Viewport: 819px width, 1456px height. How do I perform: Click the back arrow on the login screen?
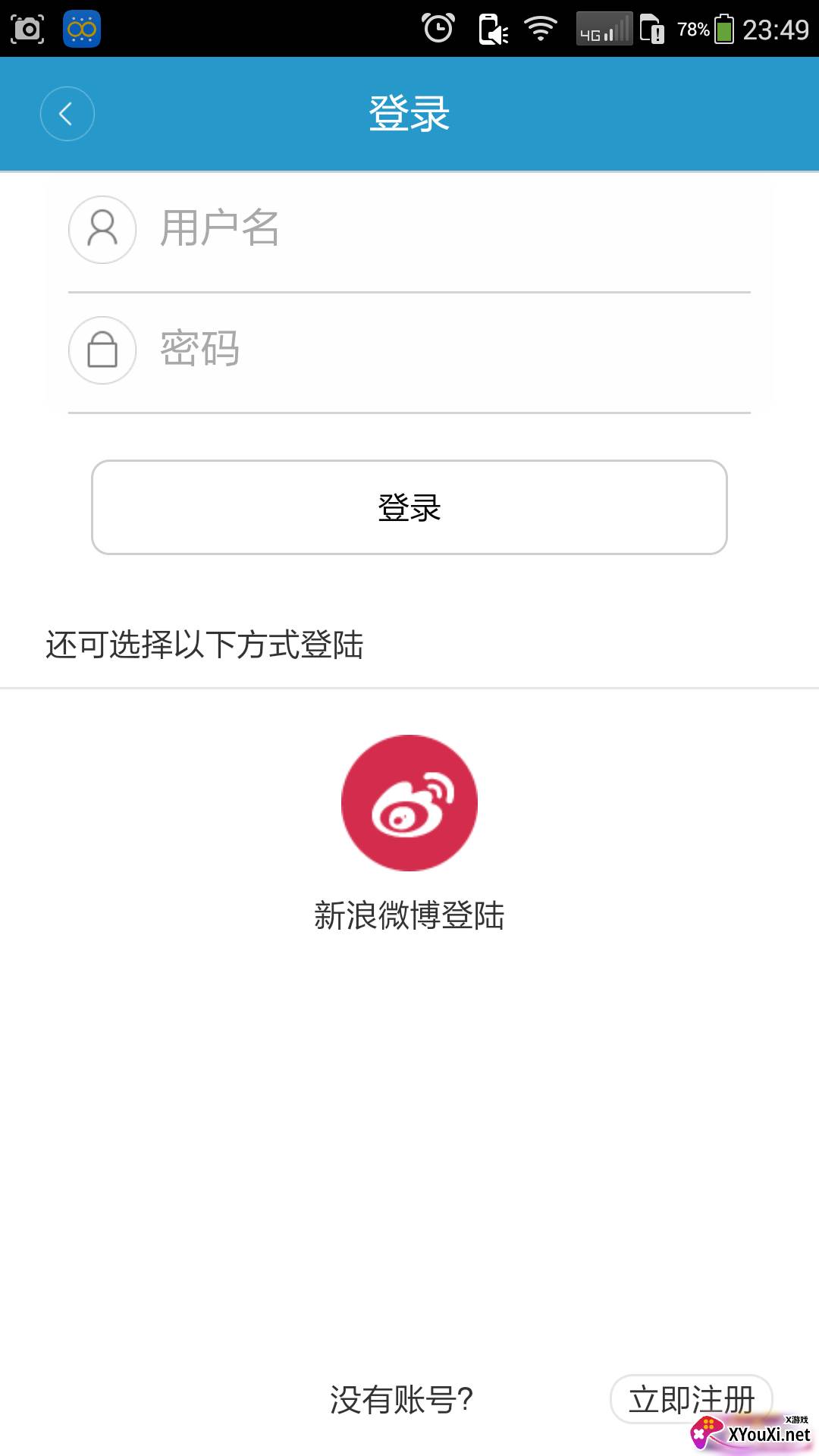click(x=67, y=113)
